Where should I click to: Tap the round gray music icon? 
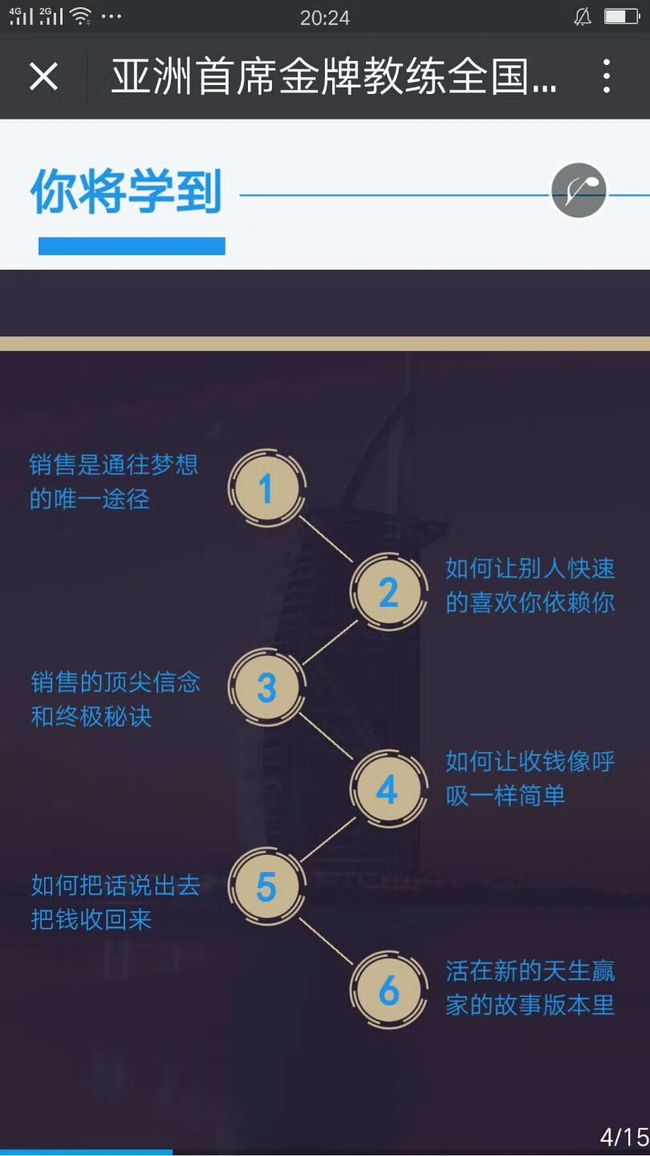[x=579, y=190]
